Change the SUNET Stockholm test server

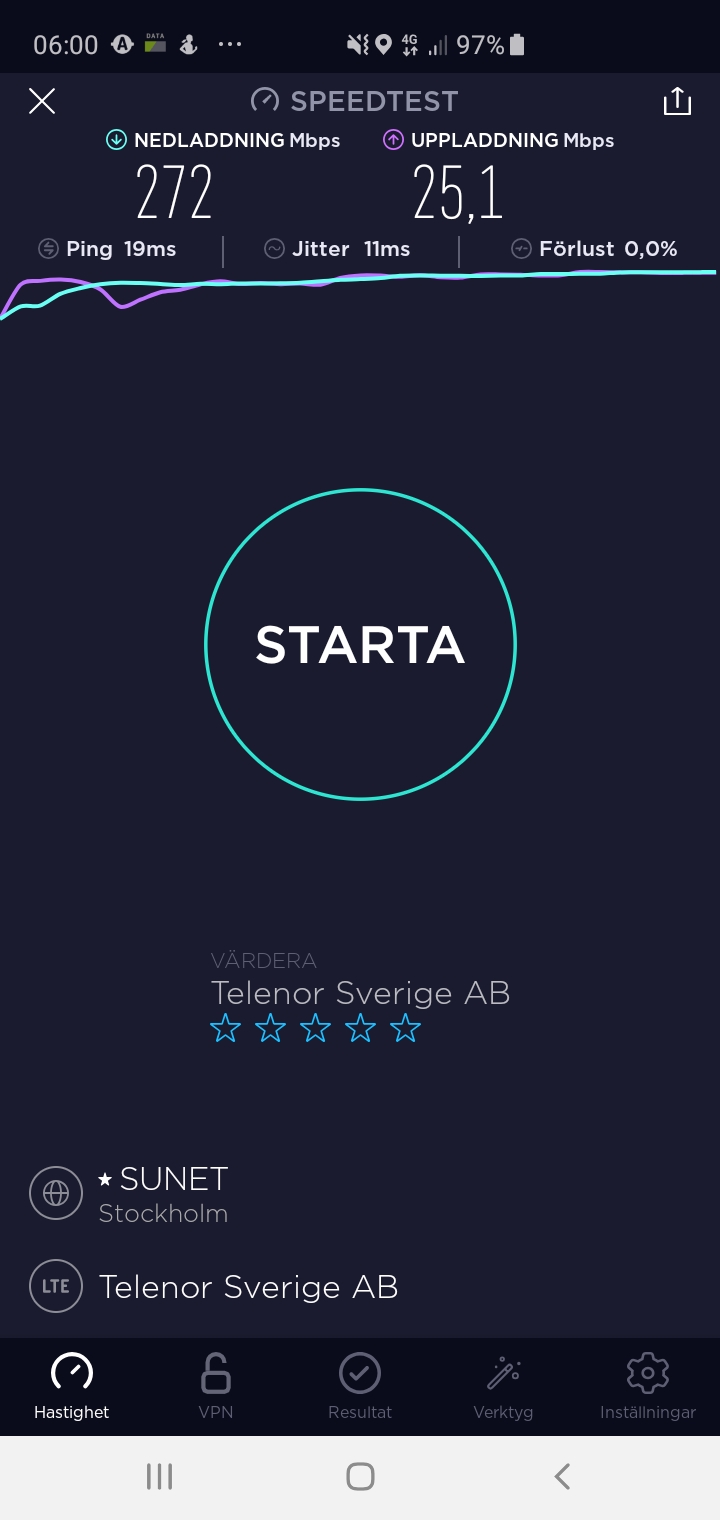(x=165, y=1194)
